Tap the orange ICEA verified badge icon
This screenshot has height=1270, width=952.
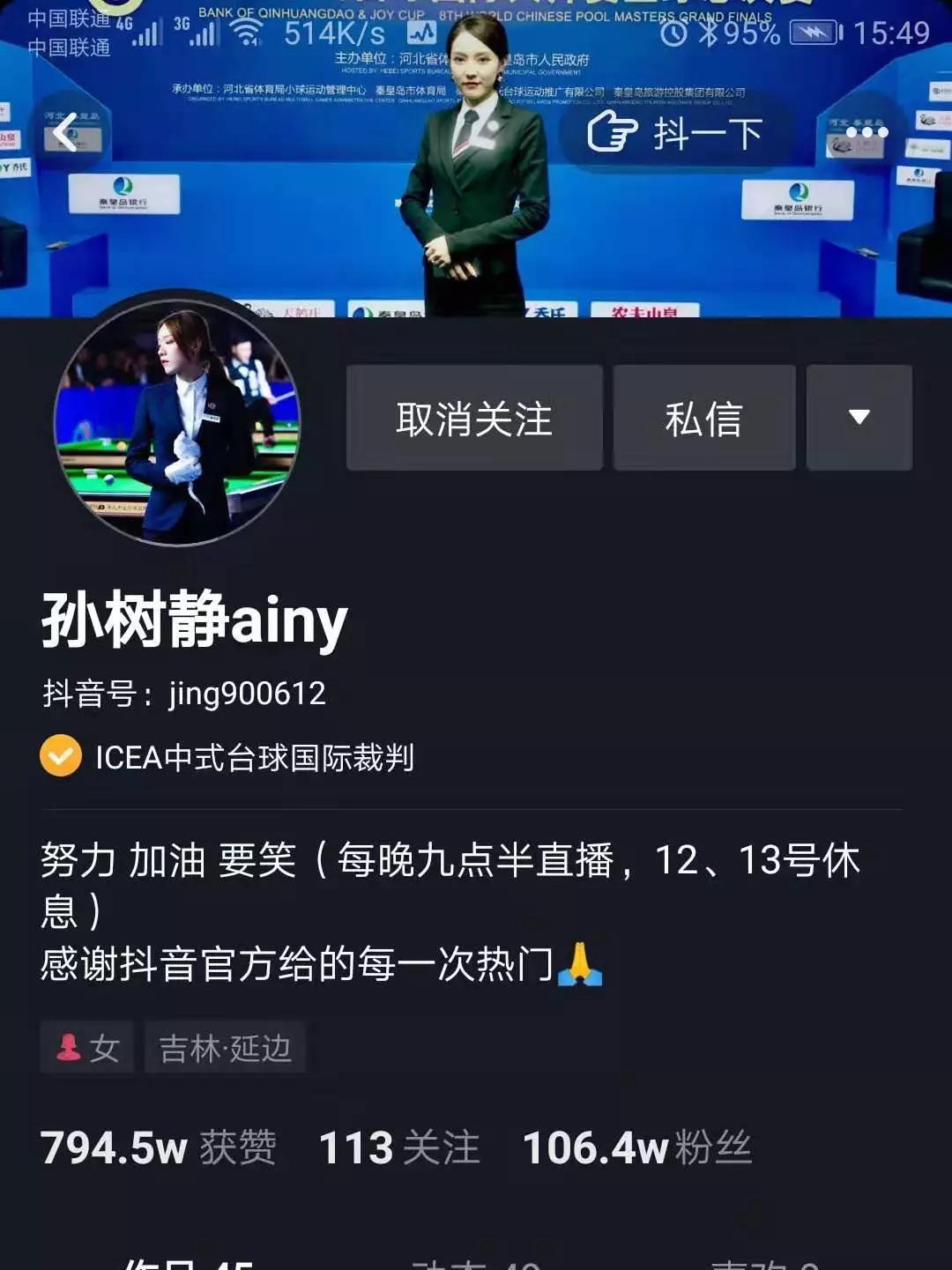(x=59, y=756)
